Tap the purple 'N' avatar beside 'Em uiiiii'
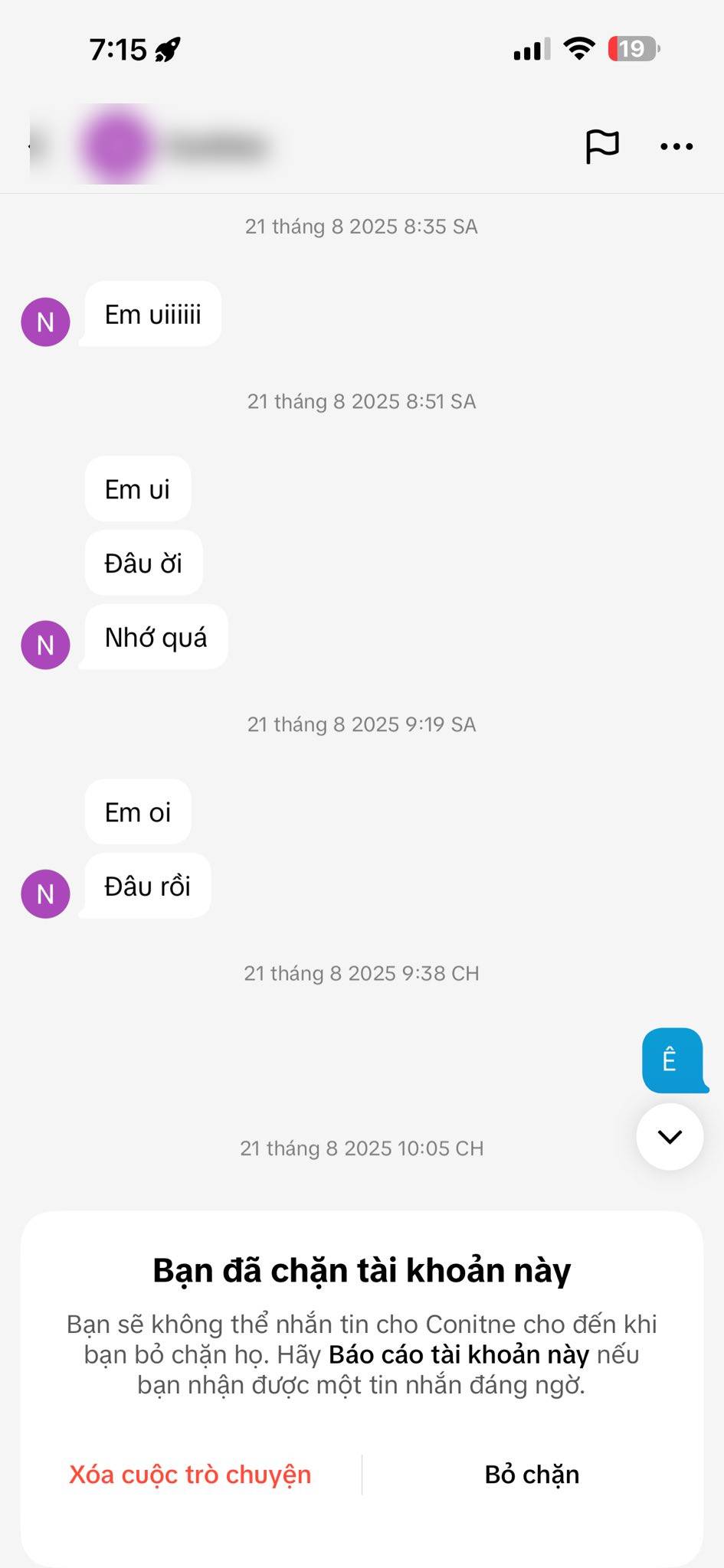The height and width of the screenshot is (1568, 724). [45, 322]
